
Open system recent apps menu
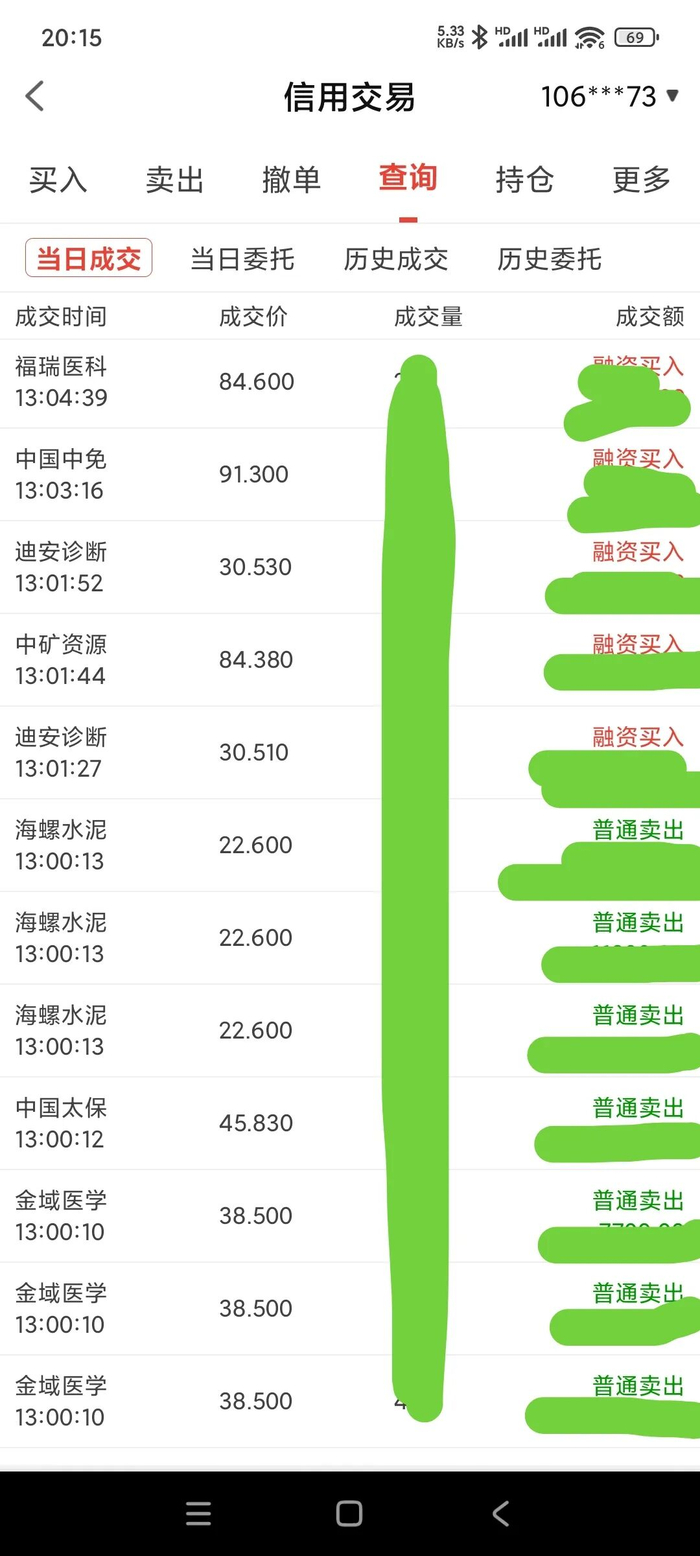tap(198, 1513)
